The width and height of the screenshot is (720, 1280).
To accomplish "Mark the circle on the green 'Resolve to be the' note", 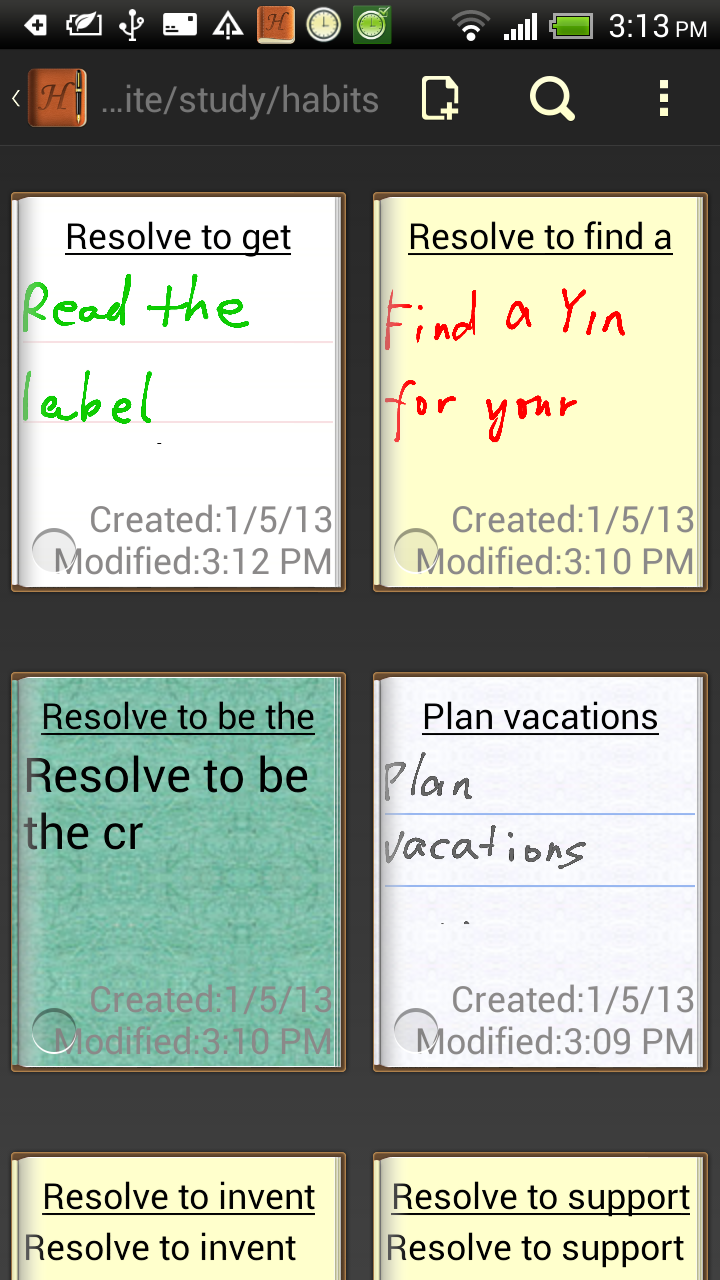I will tap(54, 1030).
